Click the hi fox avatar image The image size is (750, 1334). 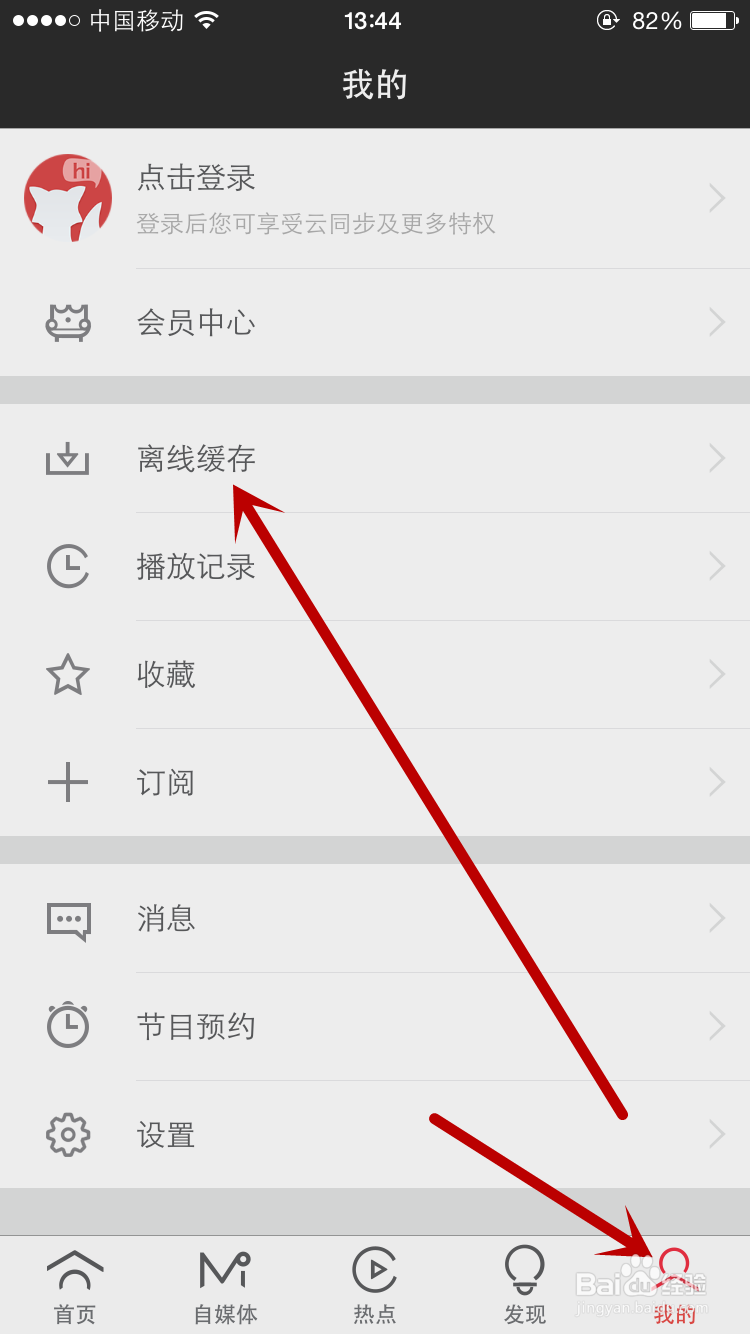(67, 198)
